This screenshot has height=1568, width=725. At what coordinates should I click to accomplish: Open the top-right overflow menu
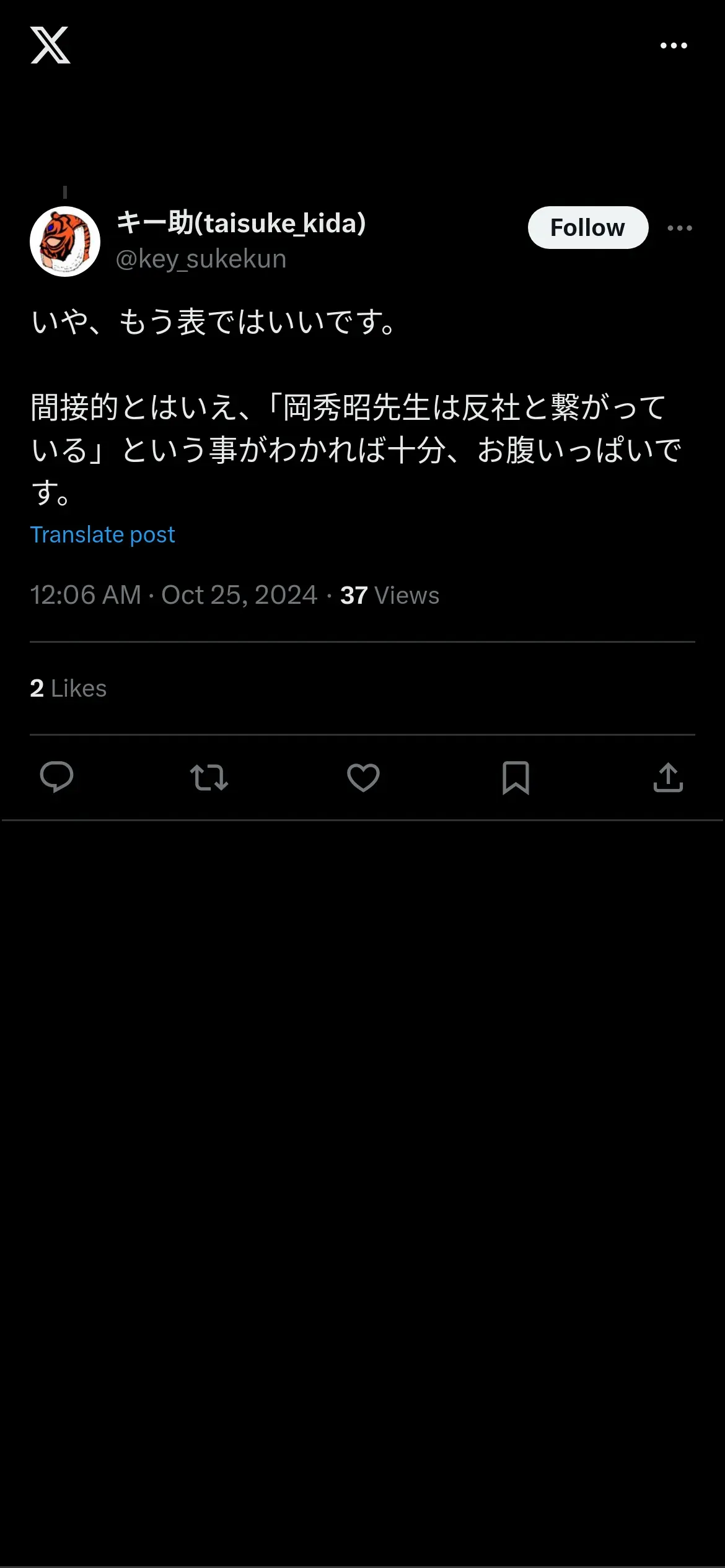tap(674, 45)
